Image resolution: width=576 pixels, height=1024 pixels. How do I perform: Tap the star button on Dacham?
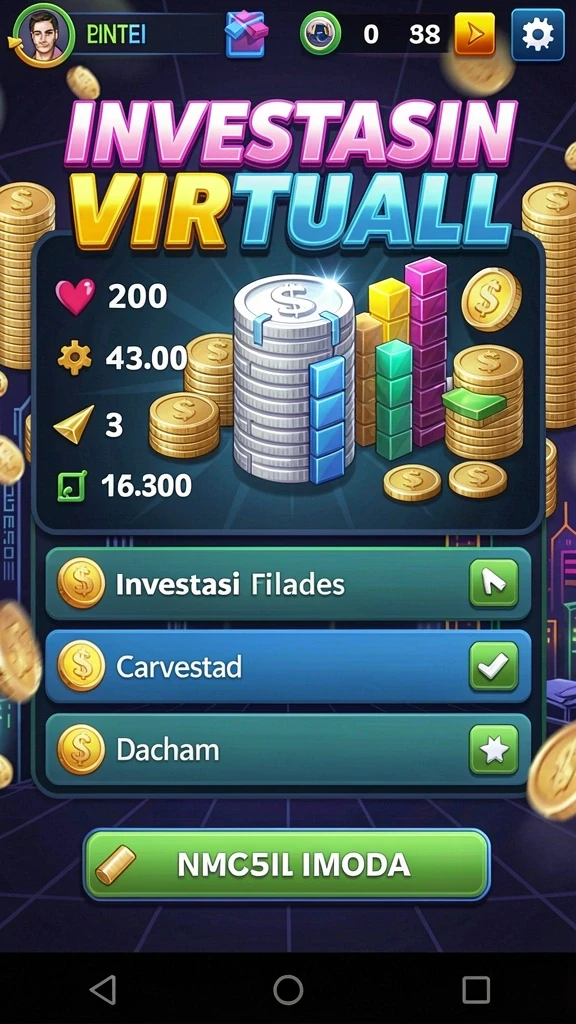pyautogui.click(x=494, y=750)
